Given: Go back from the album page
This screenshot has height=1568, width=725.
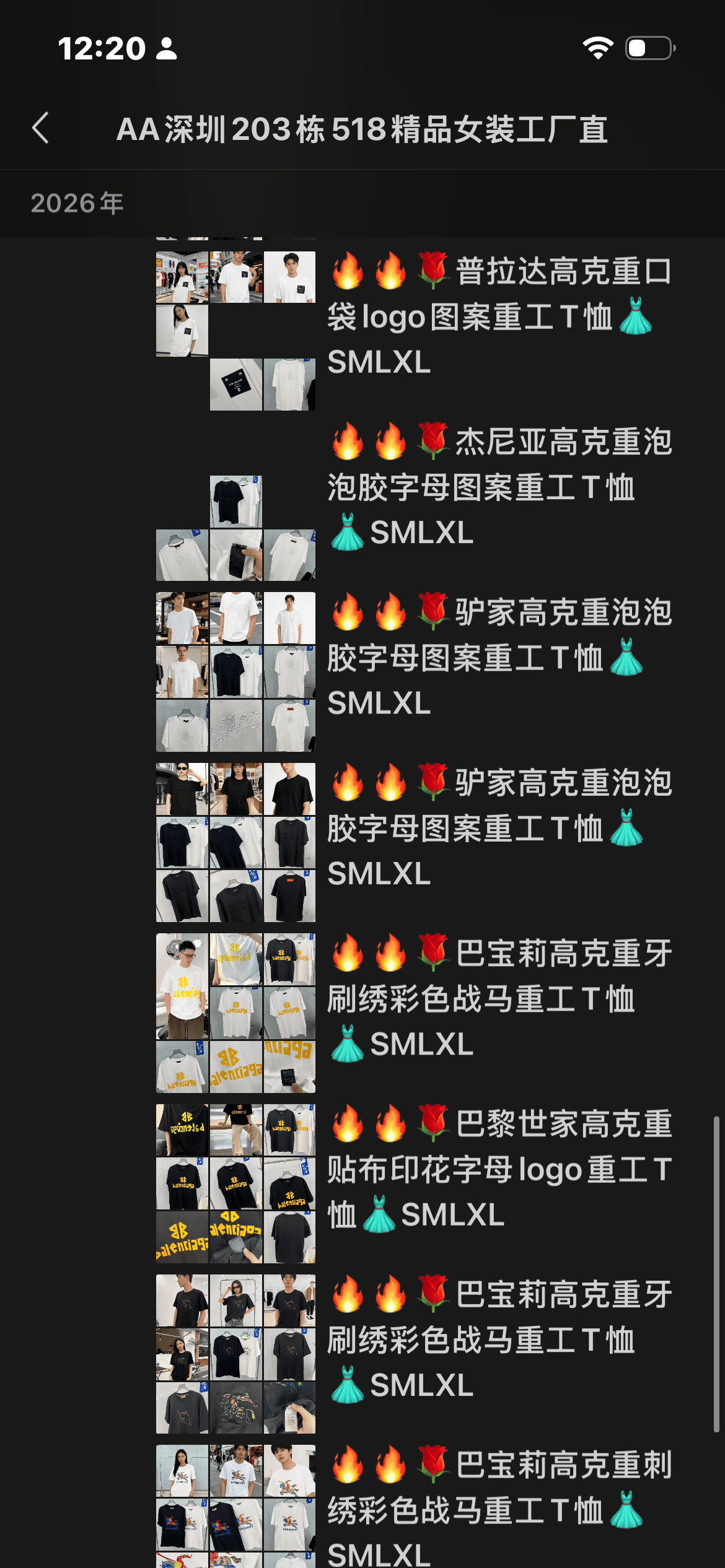Looking at the screenshot, I should click(x=41, y=128).
